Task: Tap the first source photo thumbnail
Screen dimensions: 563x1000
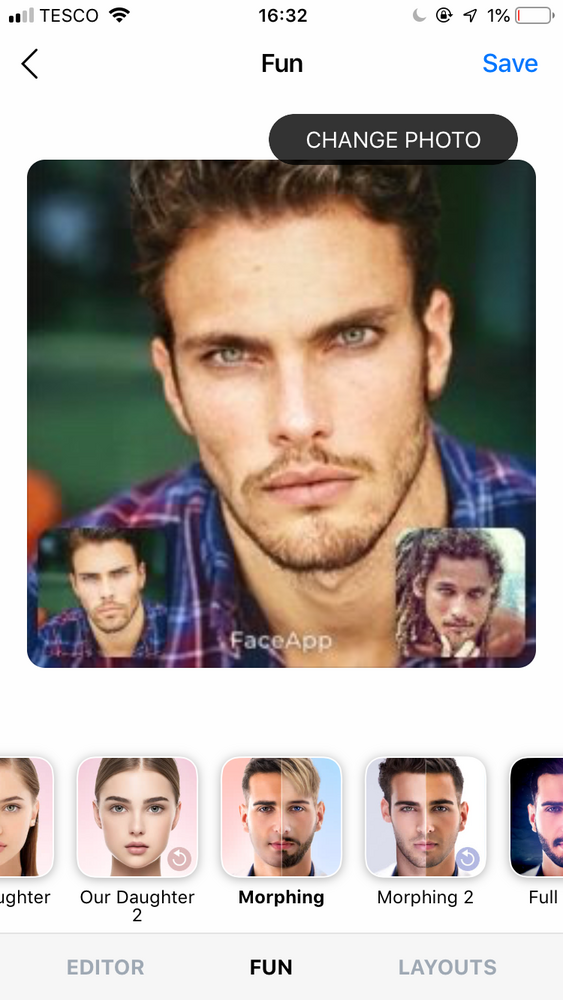Action: (x=102, y=592)
